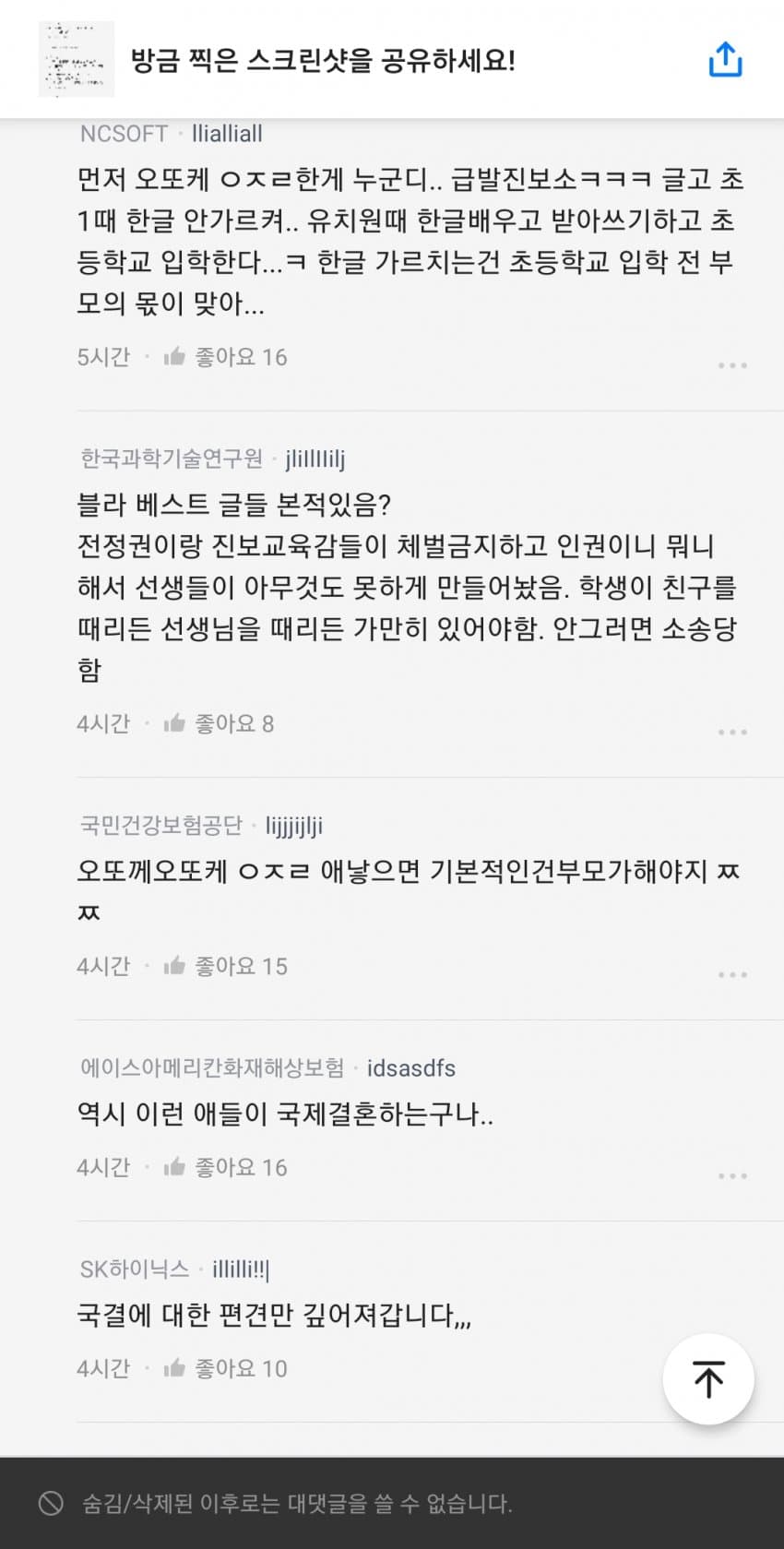This screenshot has width=784, height=1549.
Task: Like the 국민건강보험공단 comment
Action: click(174, 966)
